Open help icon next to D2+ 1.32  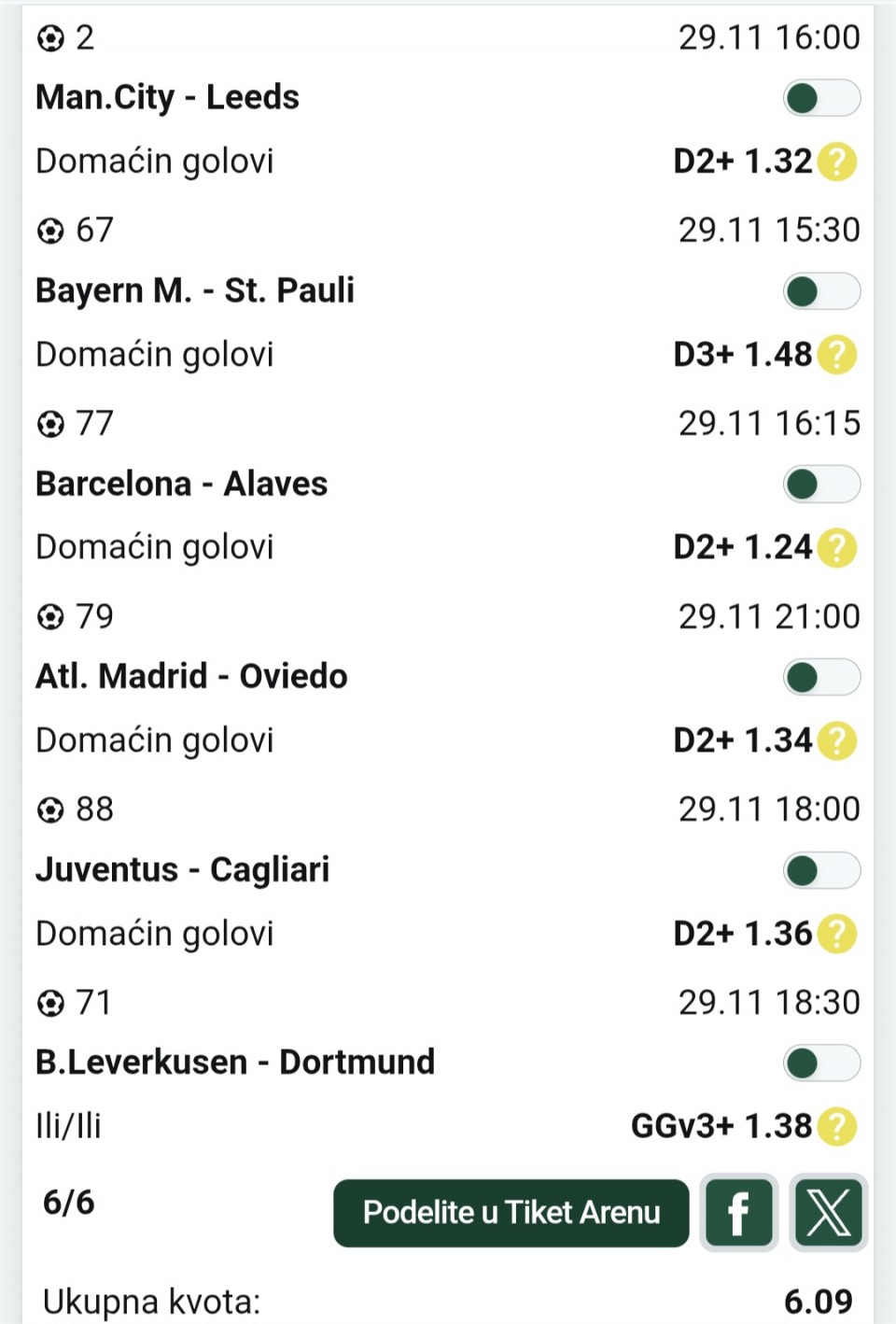[837, 162]
